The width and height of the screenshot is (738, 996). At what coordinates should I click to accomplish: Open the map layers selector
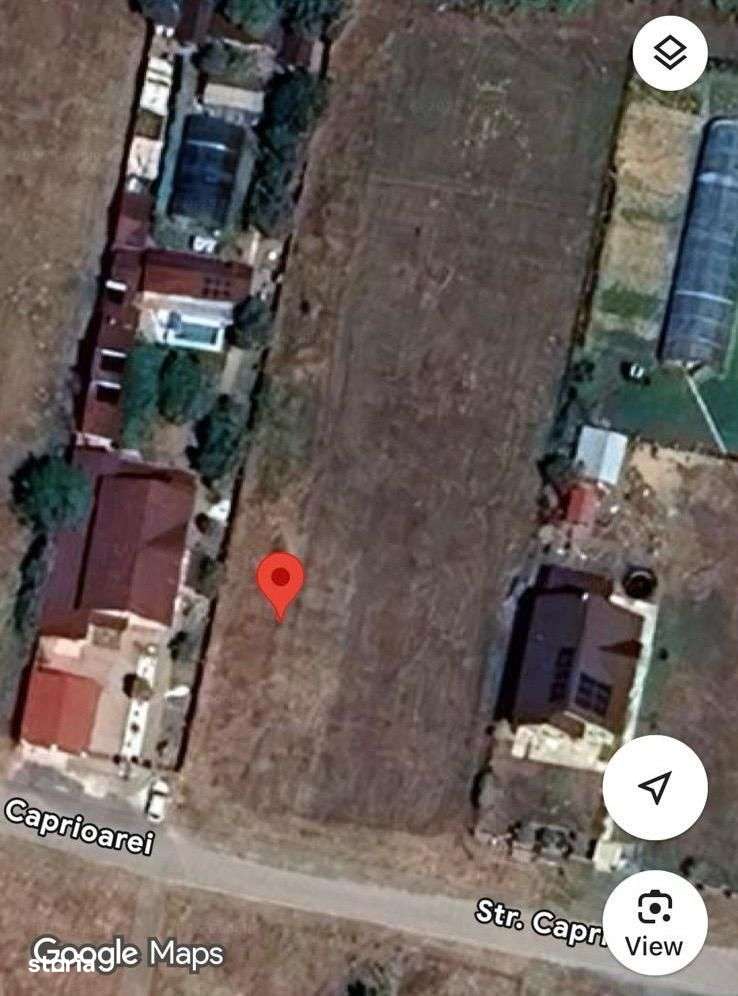(669, 52)
